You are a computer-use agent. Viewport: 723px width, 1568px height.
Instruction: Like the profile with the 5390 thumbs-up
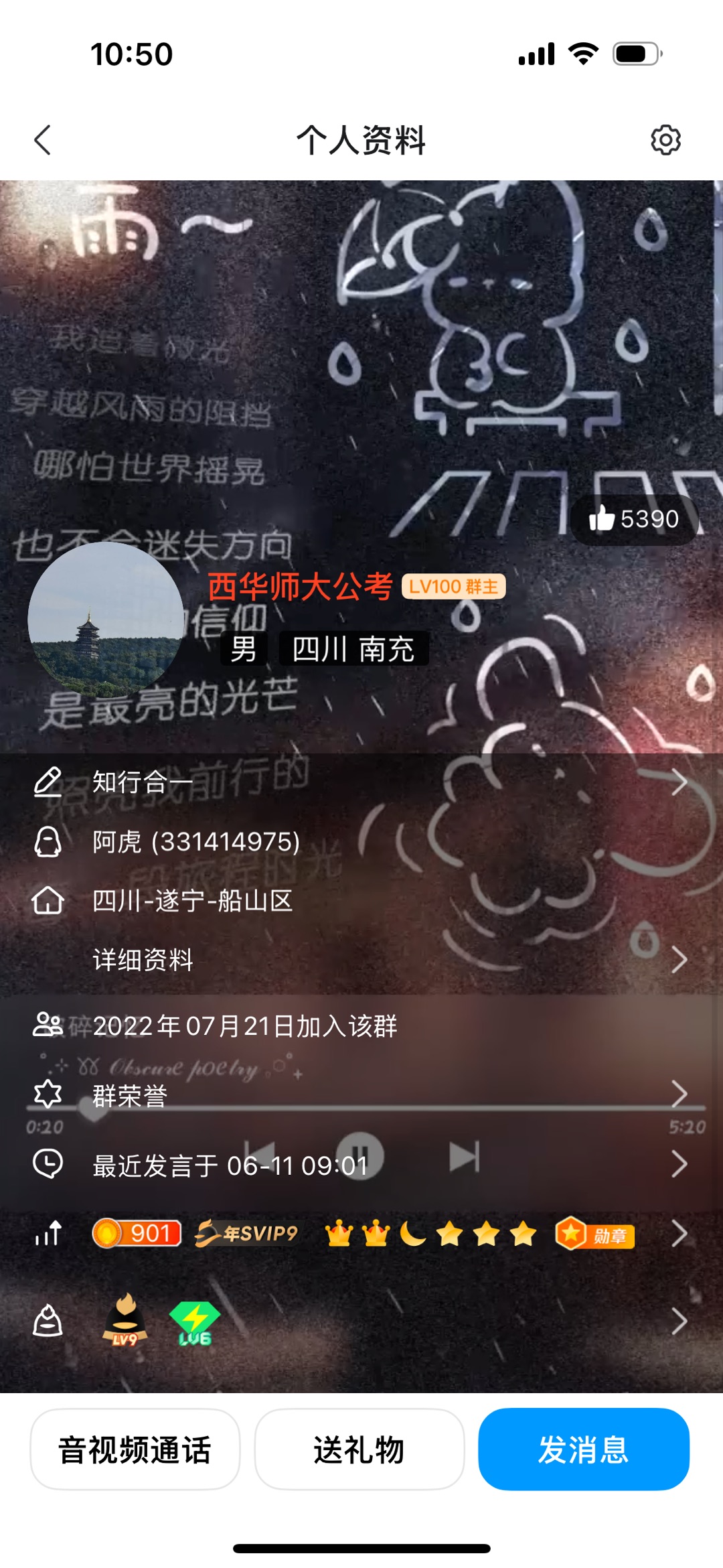point(633,519)
